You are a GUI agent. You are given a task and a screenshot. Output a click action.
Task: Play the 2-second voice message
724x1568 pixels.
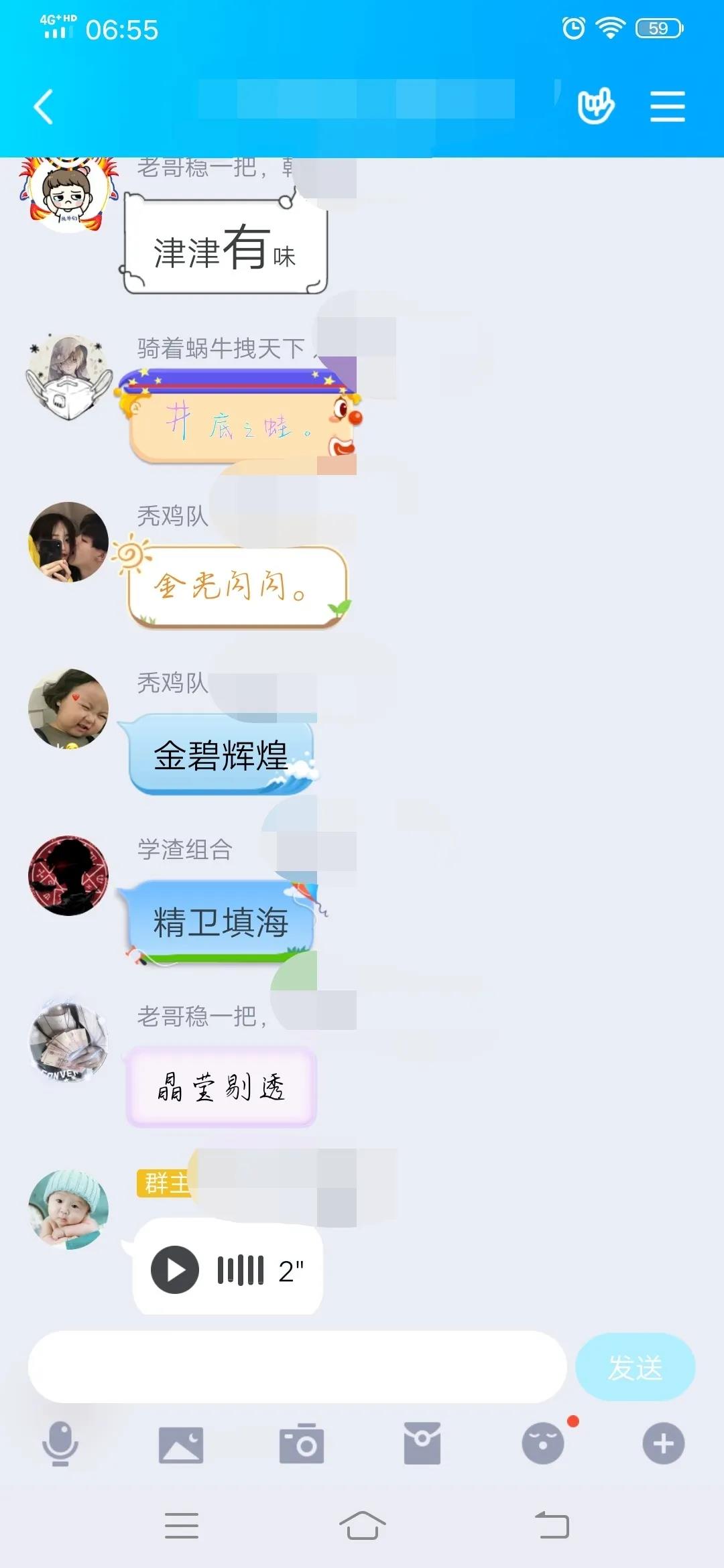[176, 1270]
